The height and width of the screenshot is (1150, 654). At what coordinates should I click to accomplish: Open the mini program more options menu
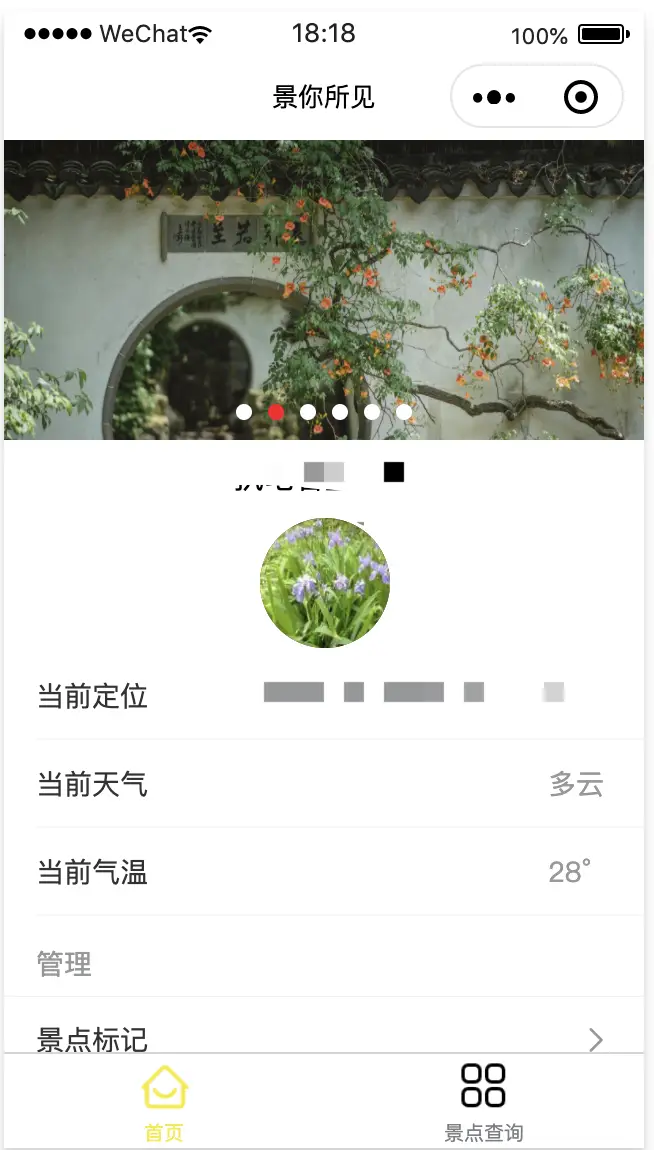[494, 97]
